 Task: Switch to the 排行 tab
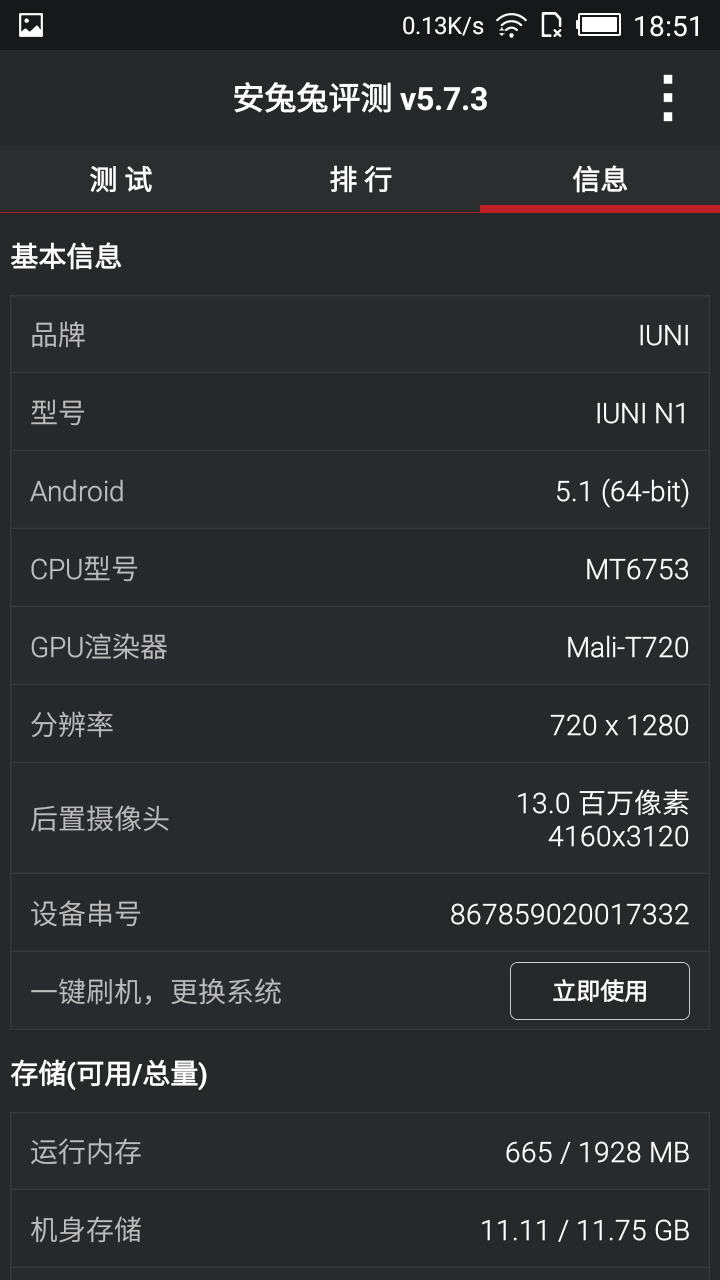coord(360,179)
